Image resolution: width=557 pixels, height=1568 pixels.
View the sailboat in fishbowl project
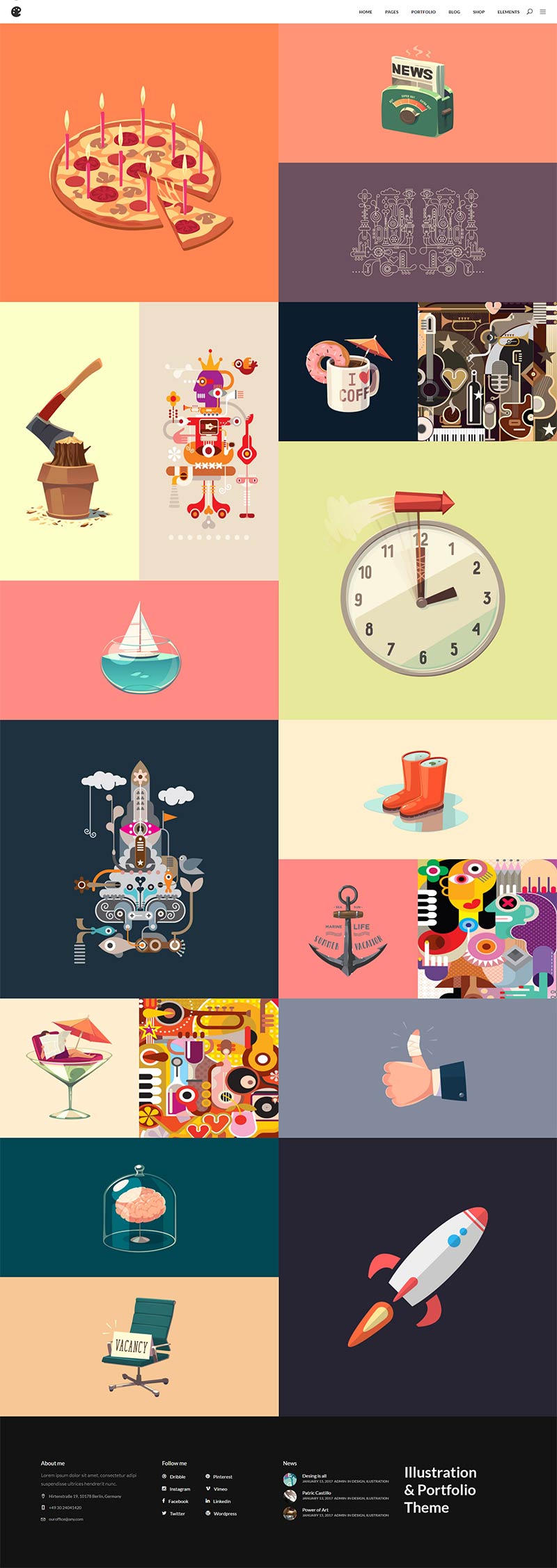coord(139,650)
